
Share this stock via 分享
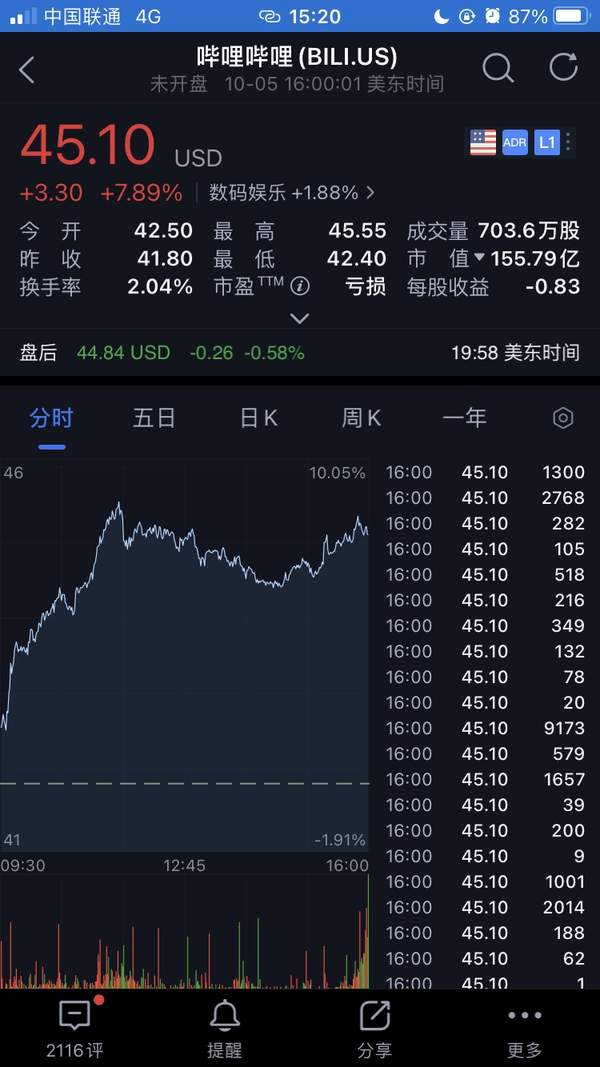coord(374,1029)
